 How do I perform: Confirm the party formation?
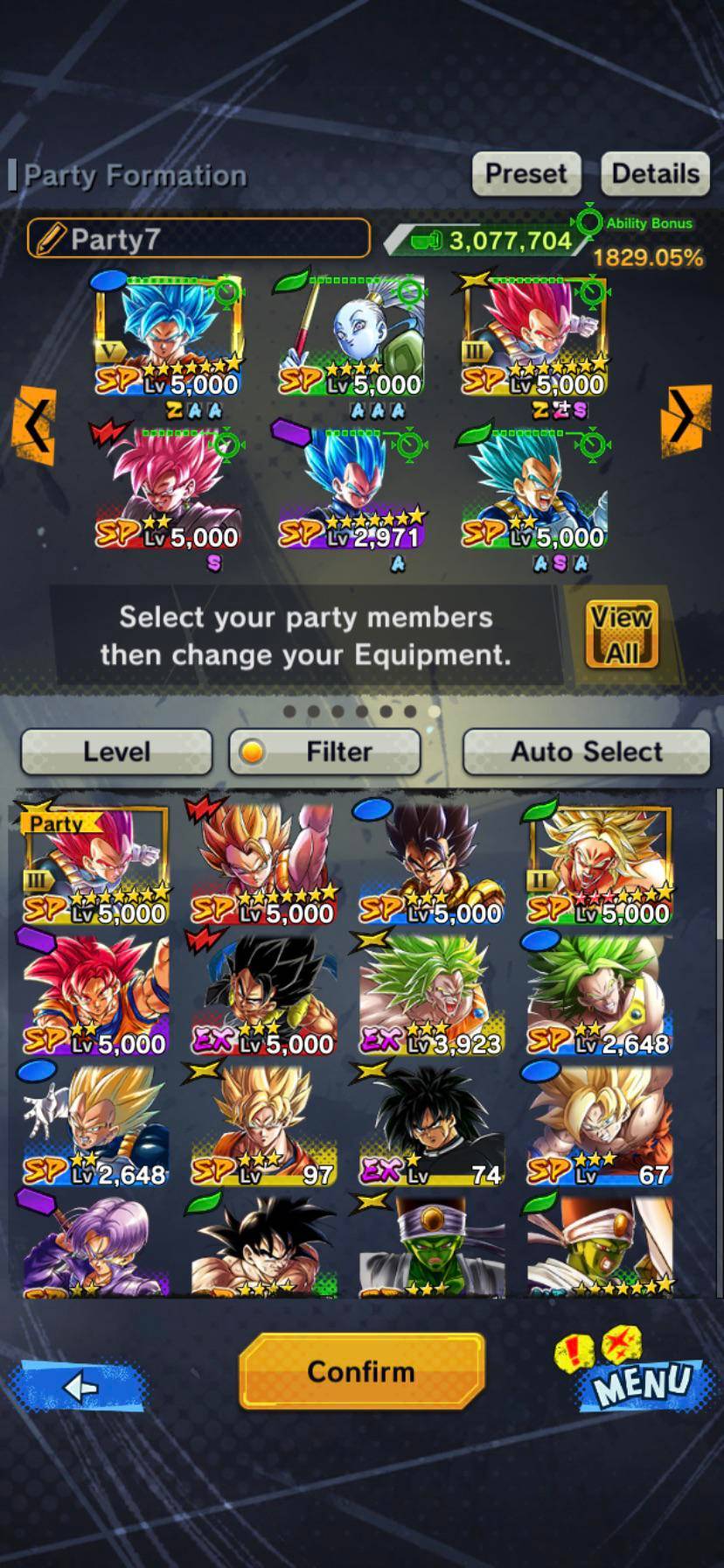(361, 1372)
